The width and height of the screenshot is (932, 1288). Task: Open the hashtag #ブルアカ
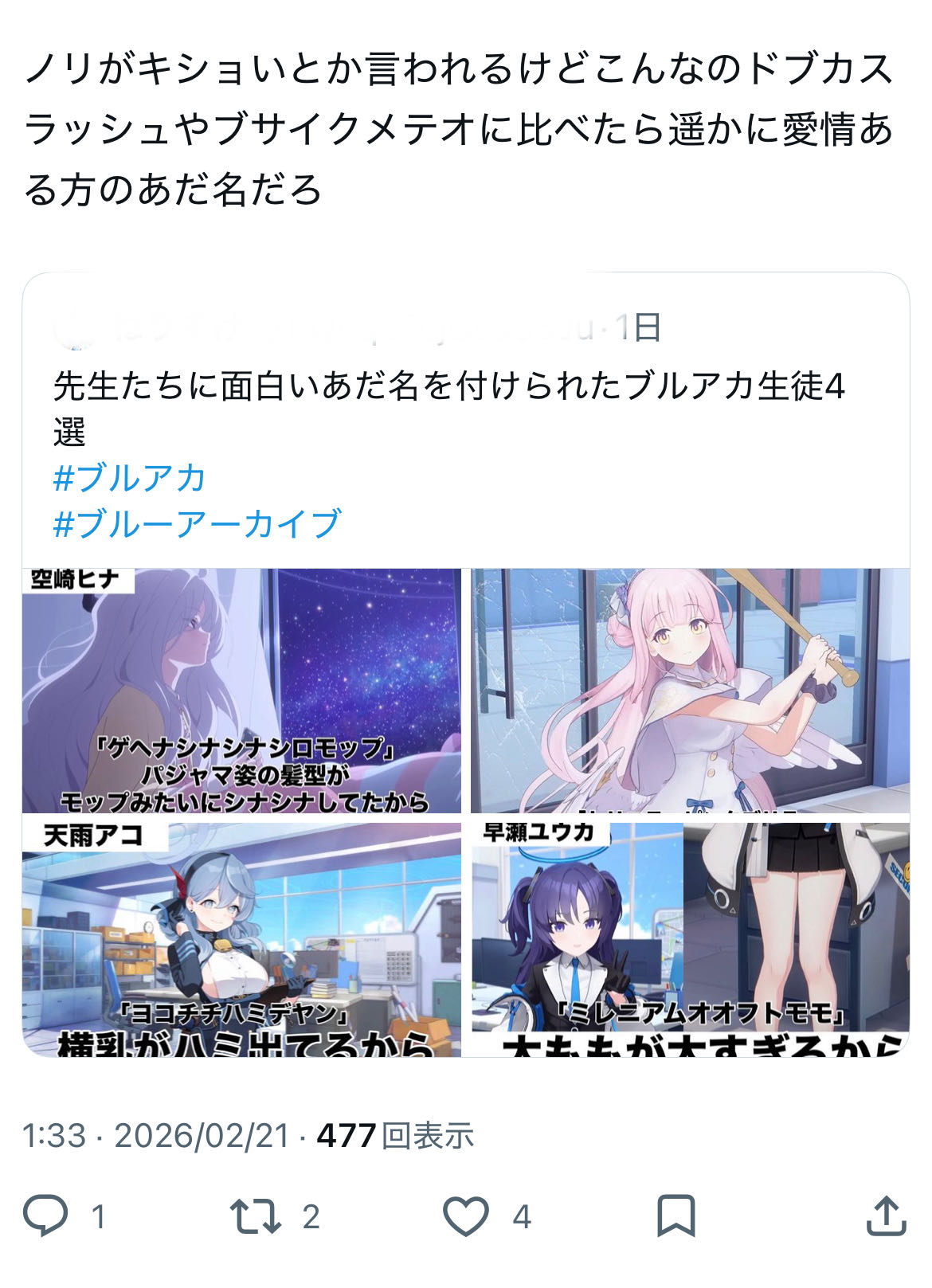pos(129,478)
